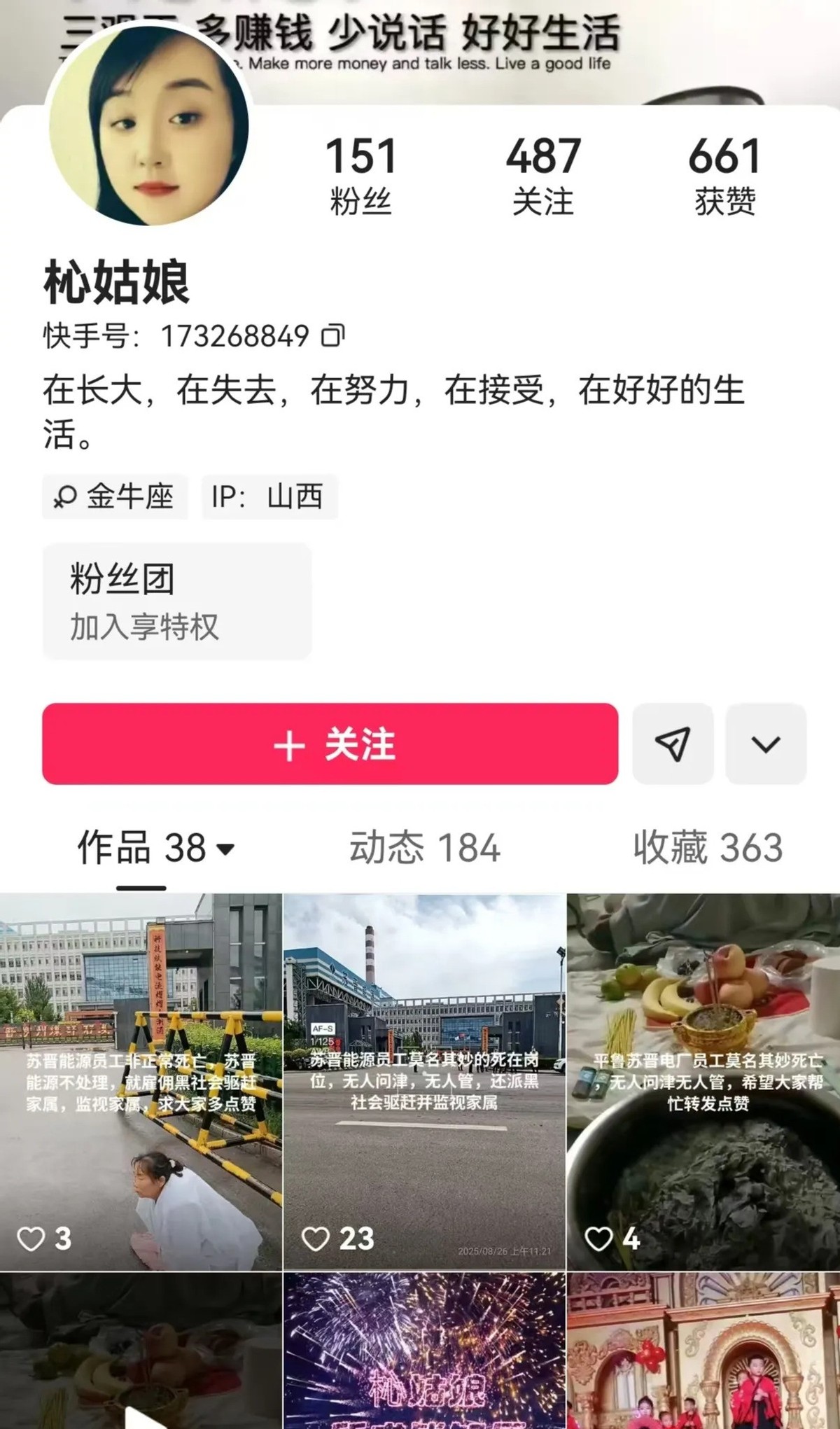Open the factory gate video with 23 likes
Image resolution: width=840 pixels, height=1429 pixels.
pyautogui.click(x=424, y=1082)
